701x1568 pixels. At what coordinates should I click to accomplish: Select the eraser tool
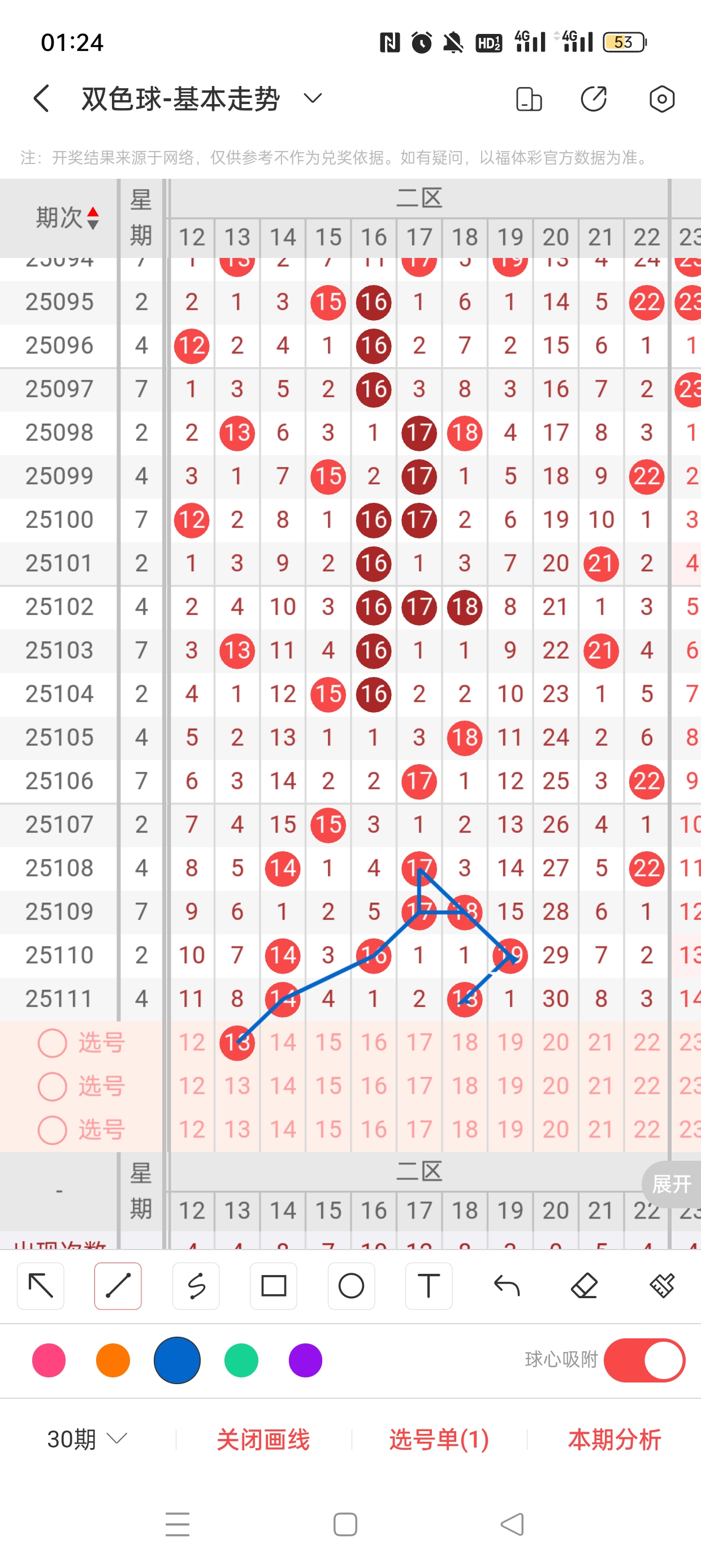tap(584, 1286)
